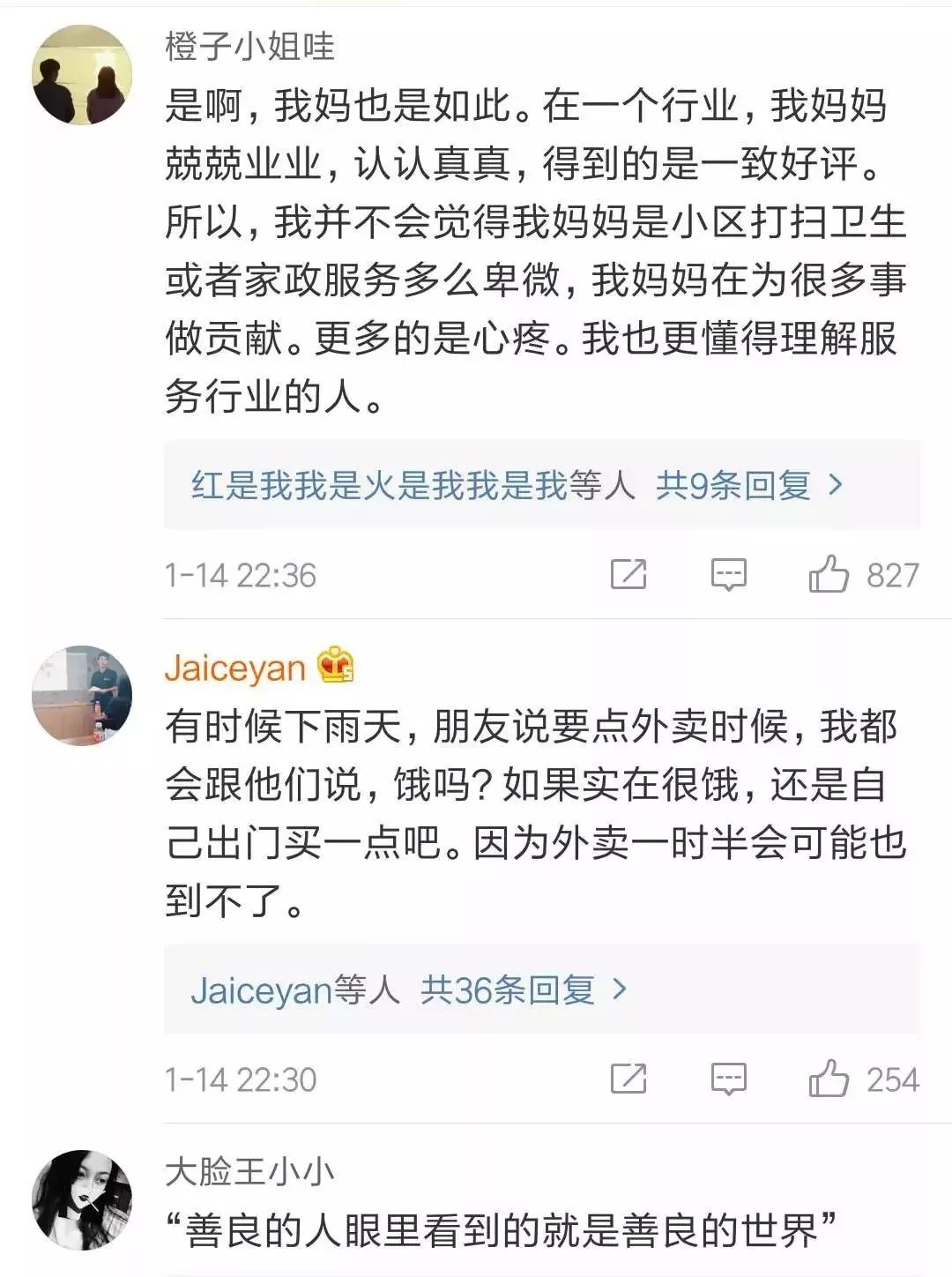Repost Jaiceyan's comment via share icon
The image size is (952, 1277).
(x=628, y=1079)
